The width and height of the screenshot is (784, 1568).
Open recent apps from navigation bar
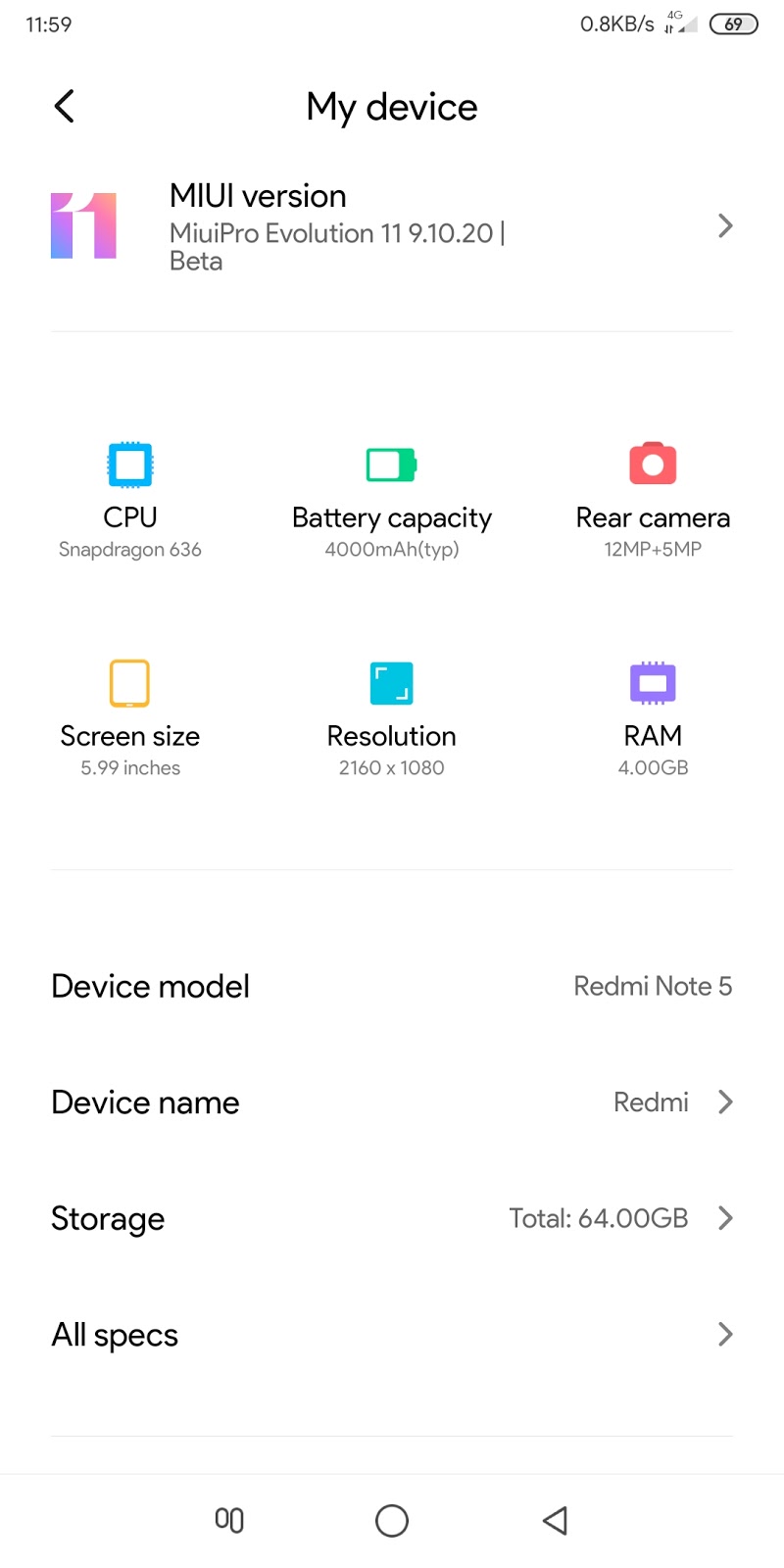click(x=229, y=1520)
